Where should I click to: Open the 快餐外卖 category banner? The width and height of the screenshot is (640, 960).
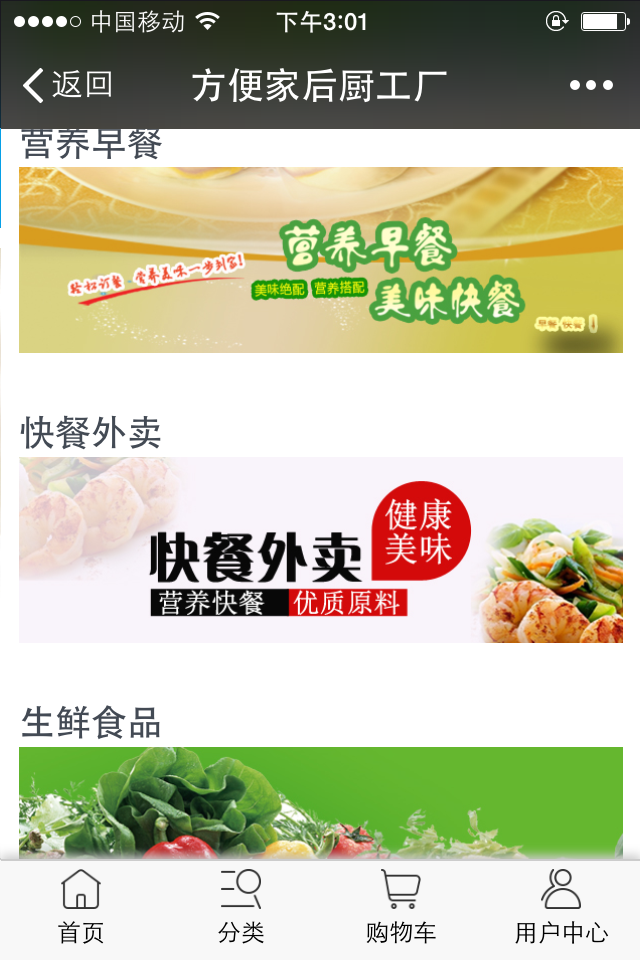[x=320, y=550]
